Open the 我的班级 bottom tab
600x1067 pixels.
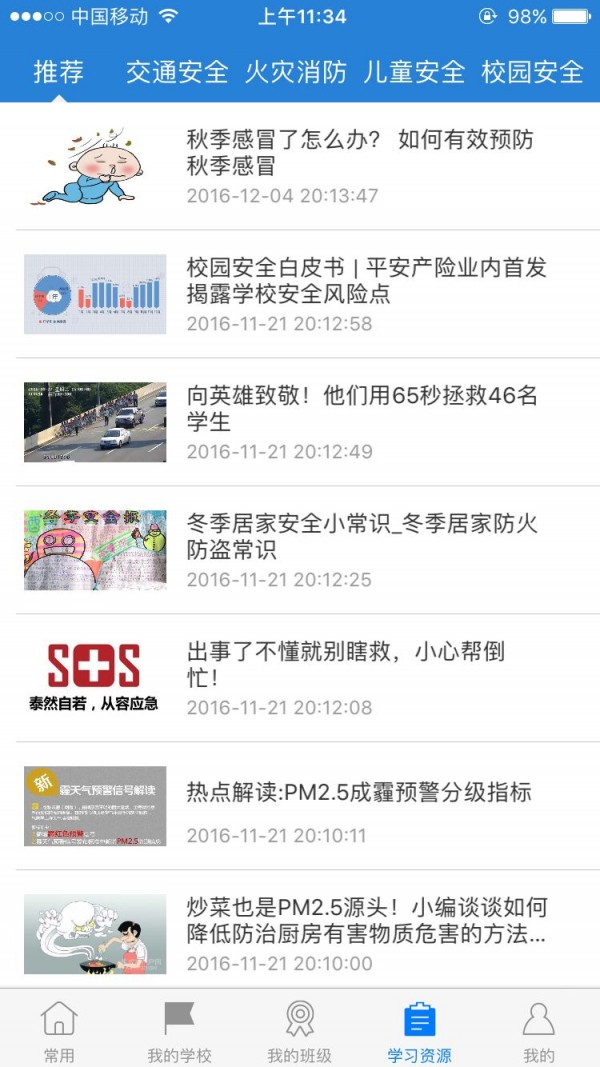299,1030
